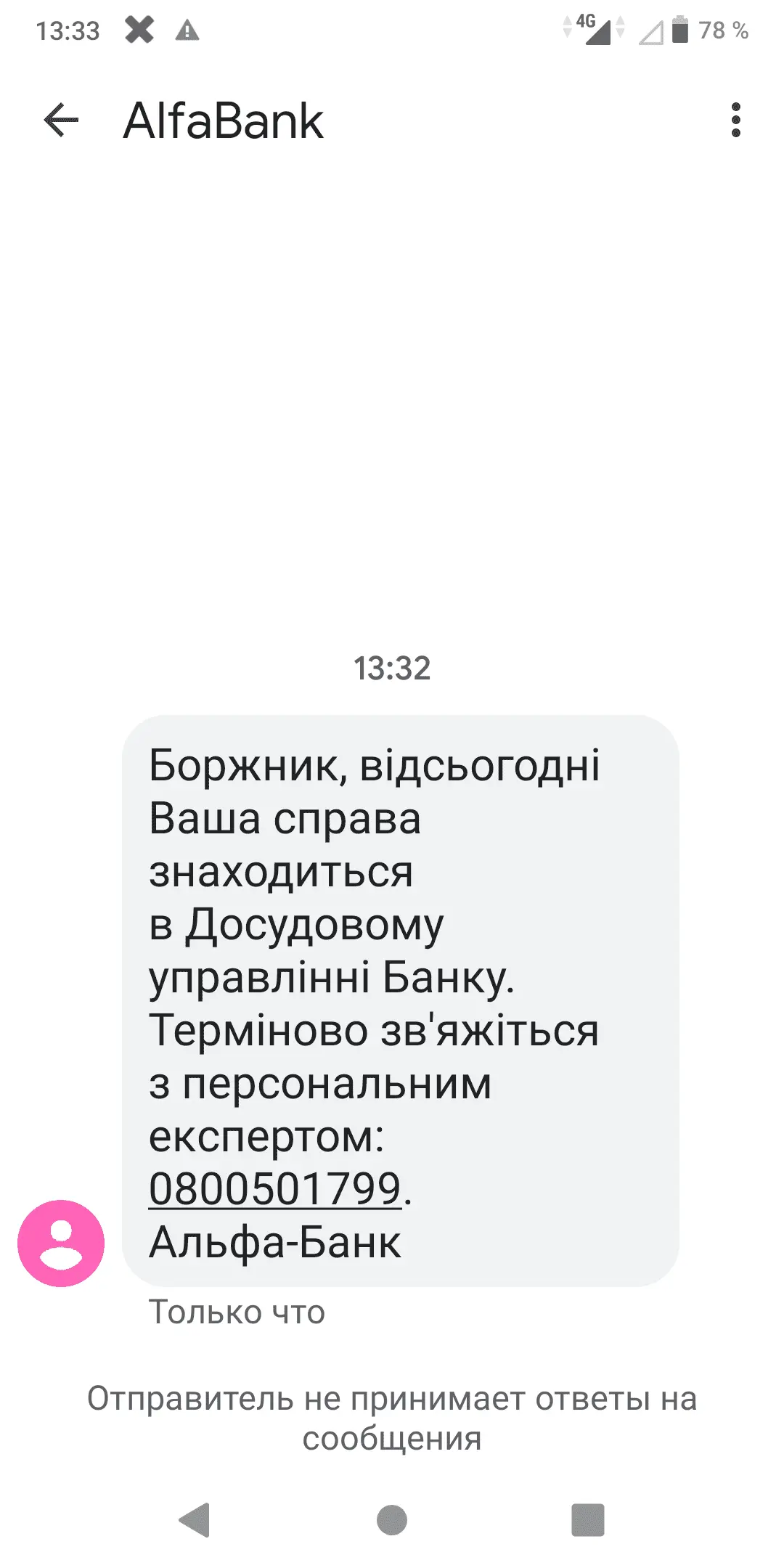Image resolution: width=784 pixels, height=1568 pixels.
Task: Open recent apps with the square button
Action: (587, 1520)
